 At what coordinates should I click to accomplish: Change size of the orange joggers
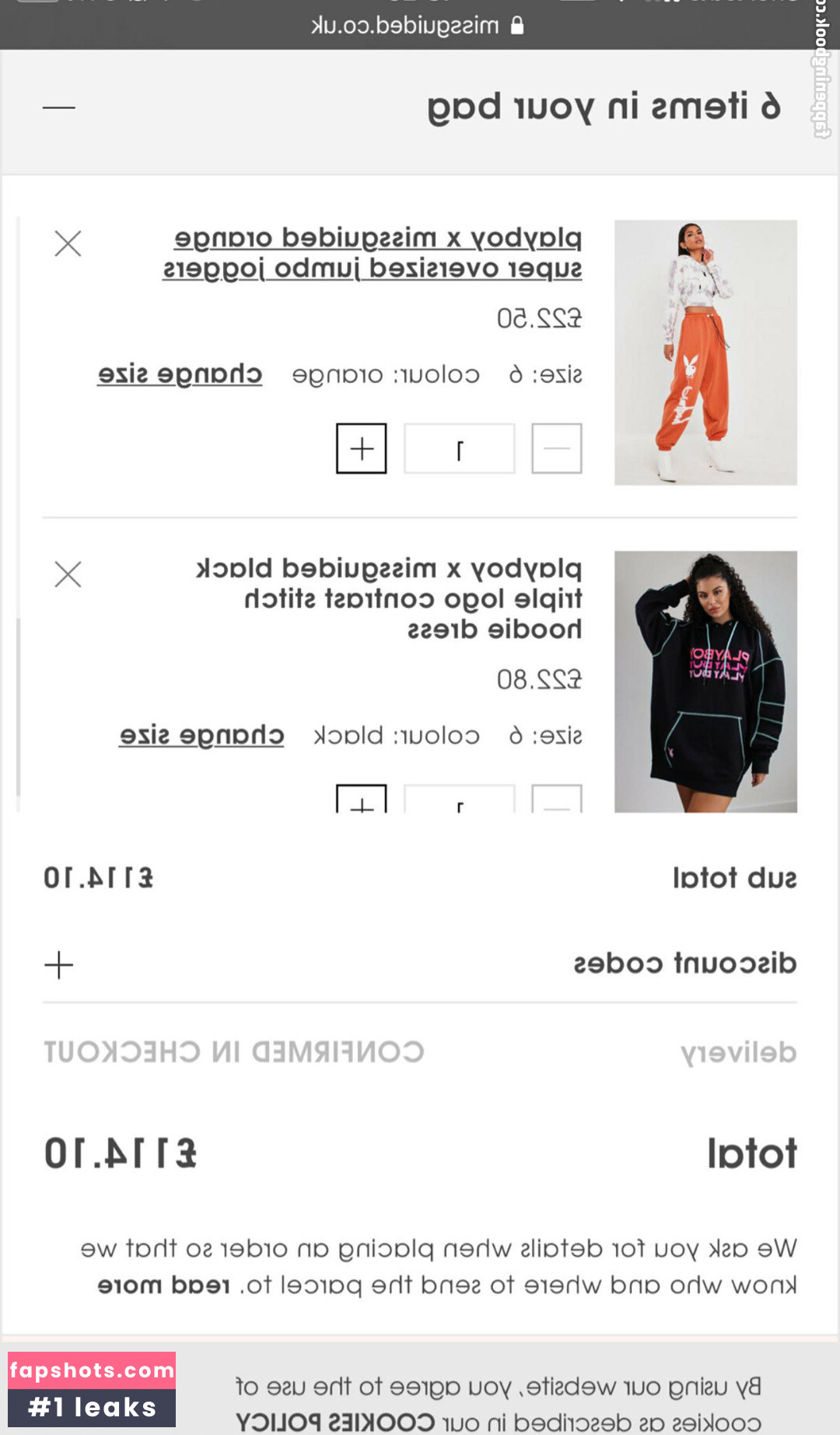pos(180,374)
